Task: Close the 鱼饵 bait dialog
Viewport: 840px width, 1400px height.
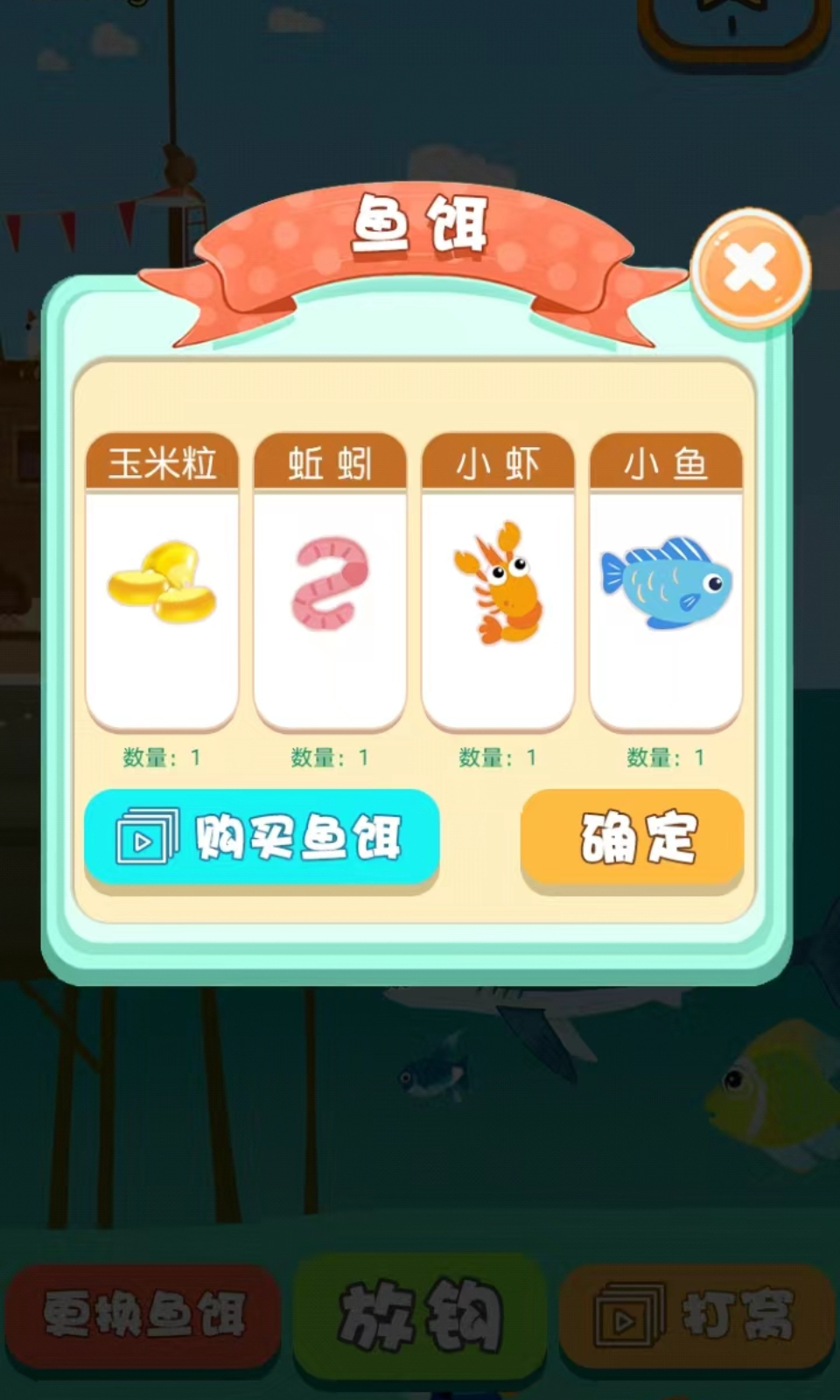Action: pyautogui.click(x=751, y=269)
